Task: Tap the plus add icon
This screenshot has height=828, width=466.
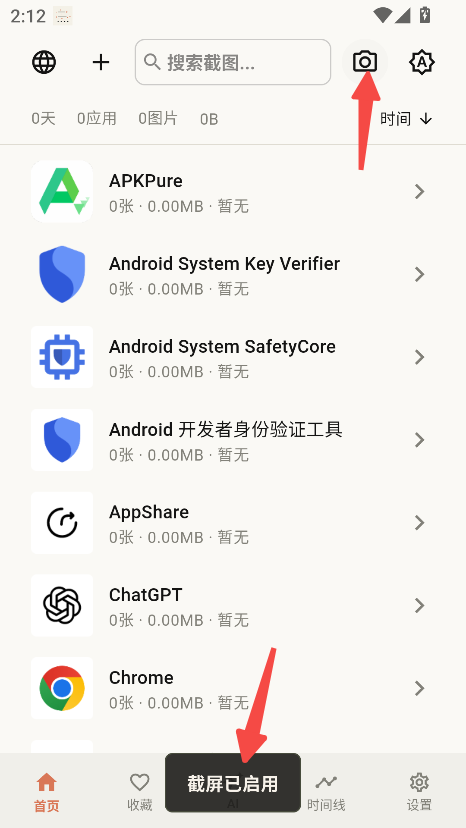Action: [x=101, y=62]
